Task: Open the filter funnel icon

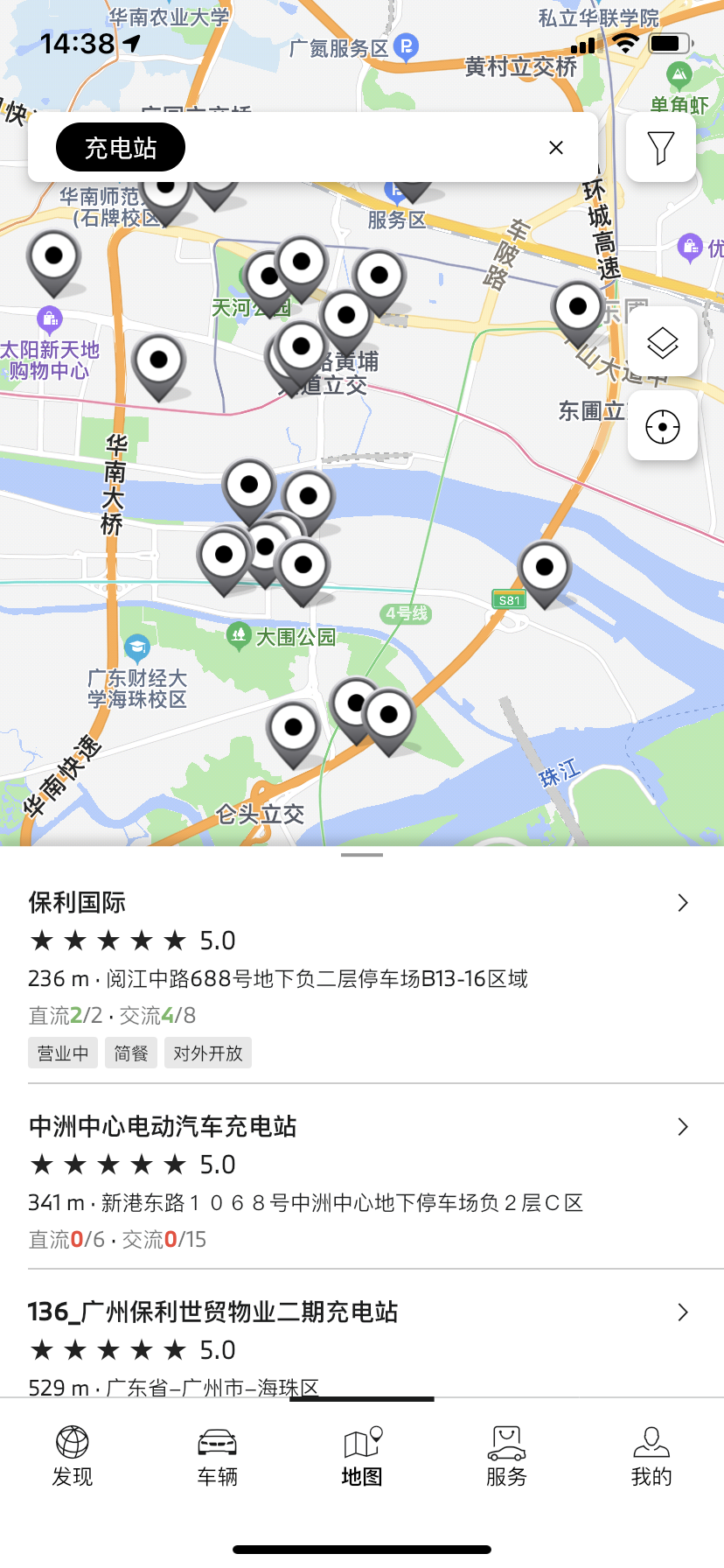Action: [661, 148]
